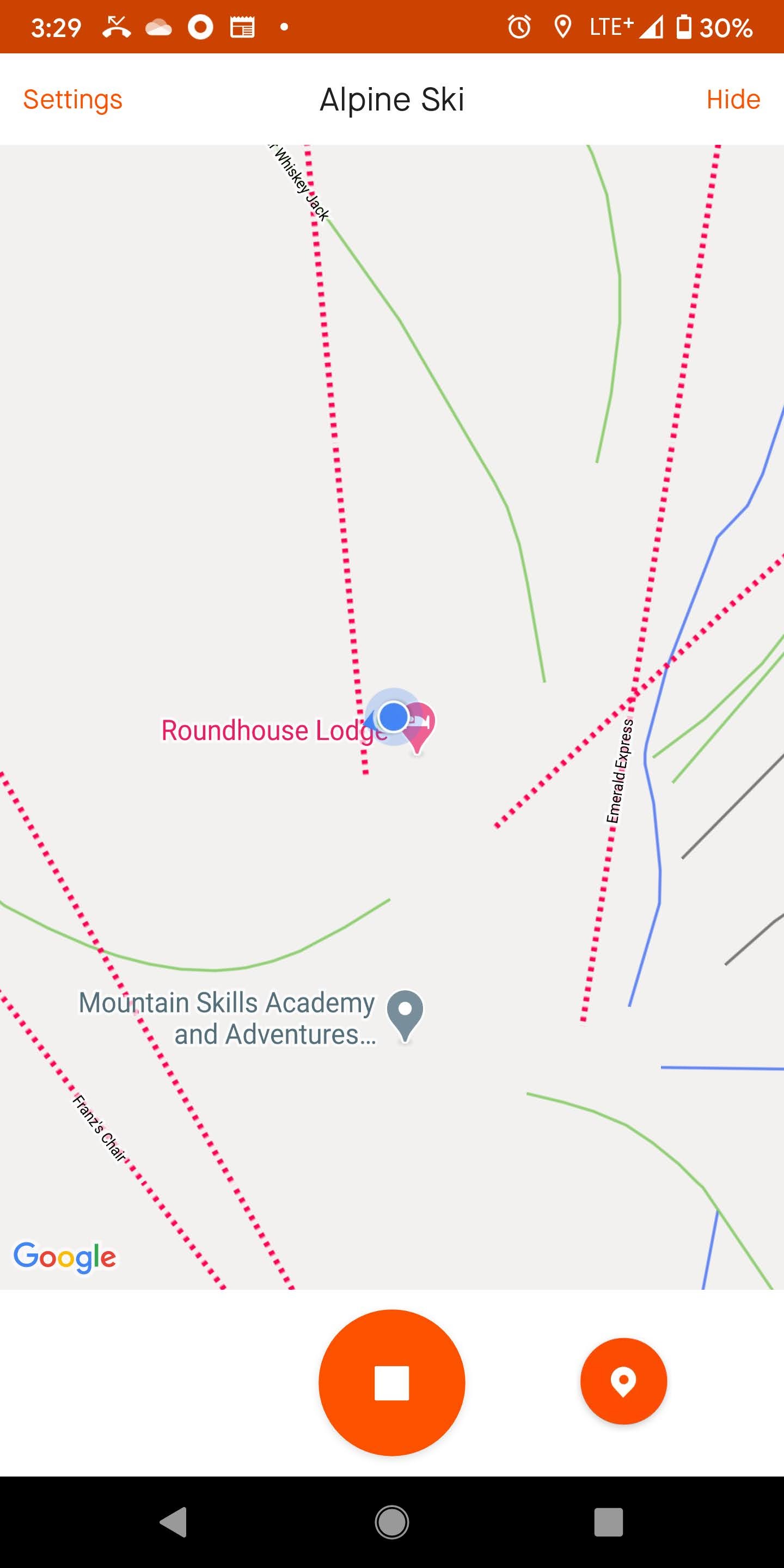Open Settings for this activity

pos(72,99)
